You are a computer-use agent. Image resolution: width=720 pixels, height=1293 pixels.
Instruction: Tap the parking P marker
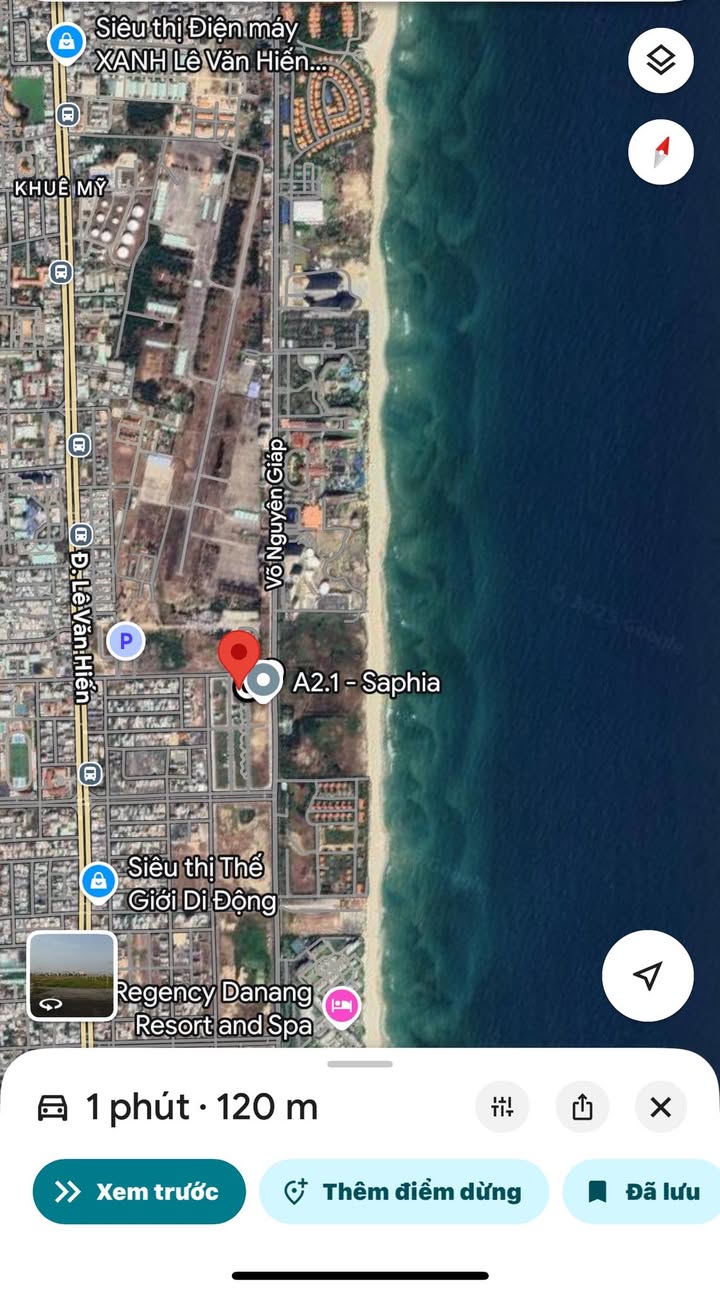(126, 641)
